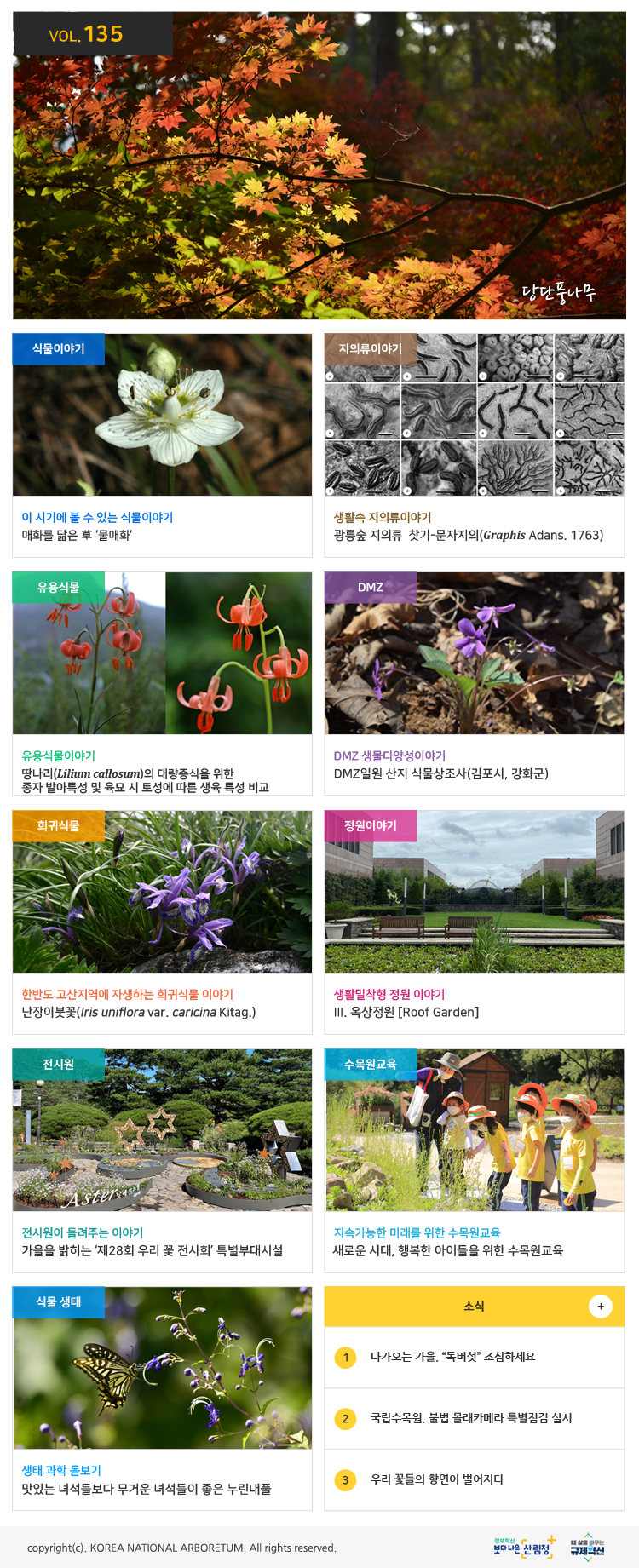Open news item 3 우리 꽃들의 향연
Viewport: 639px width, 1568px height.
tap(437, 1479)
